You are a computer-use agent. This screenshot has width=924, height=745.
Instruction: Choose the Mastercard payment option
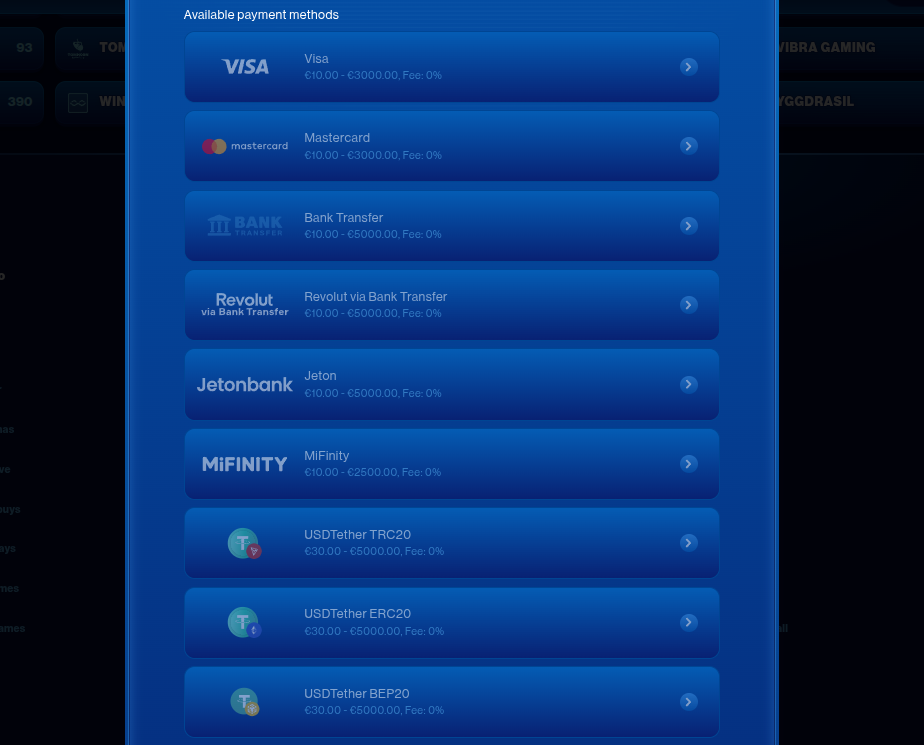[x=451, y=146]
